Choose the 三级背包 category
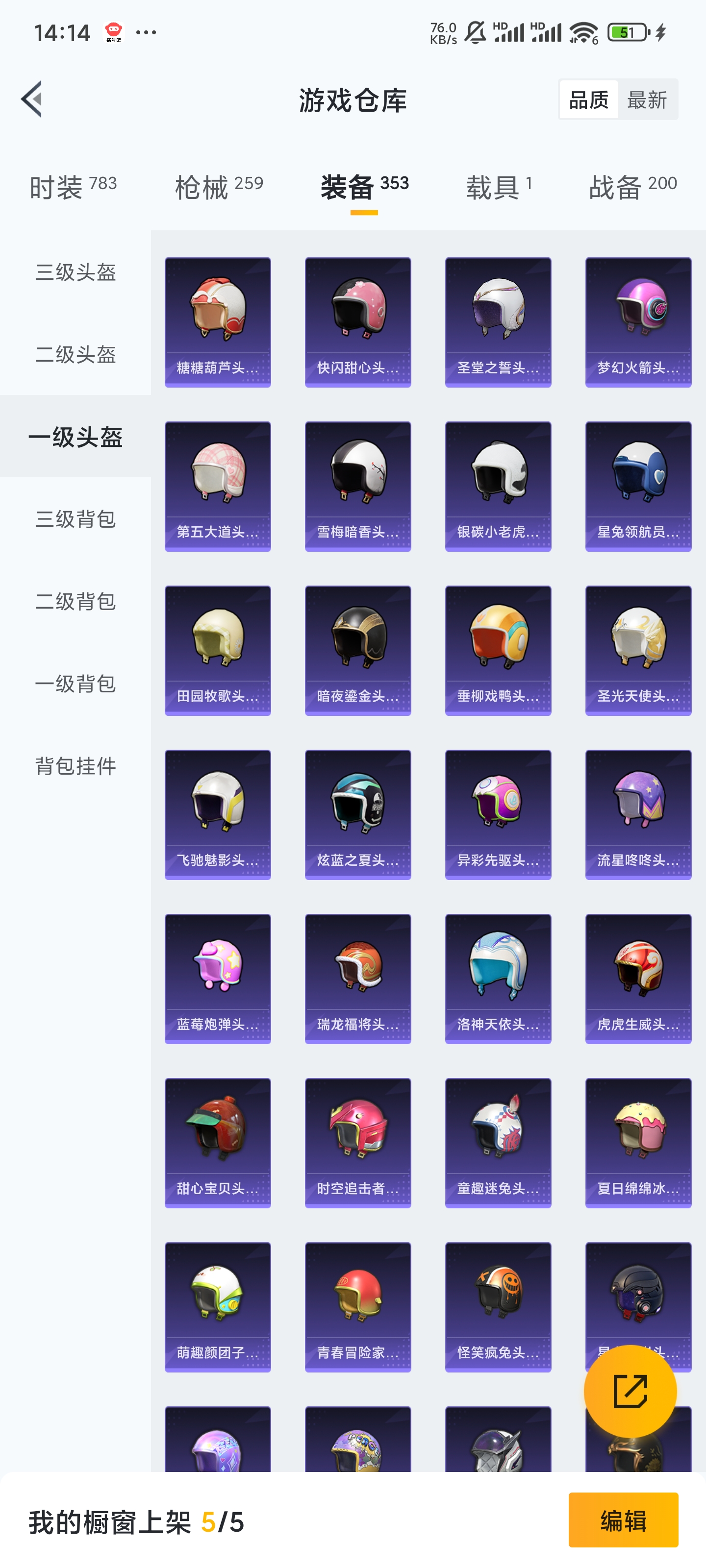Screen dimensions: 706x1568 pyautogui.click(x=76, y=518)
